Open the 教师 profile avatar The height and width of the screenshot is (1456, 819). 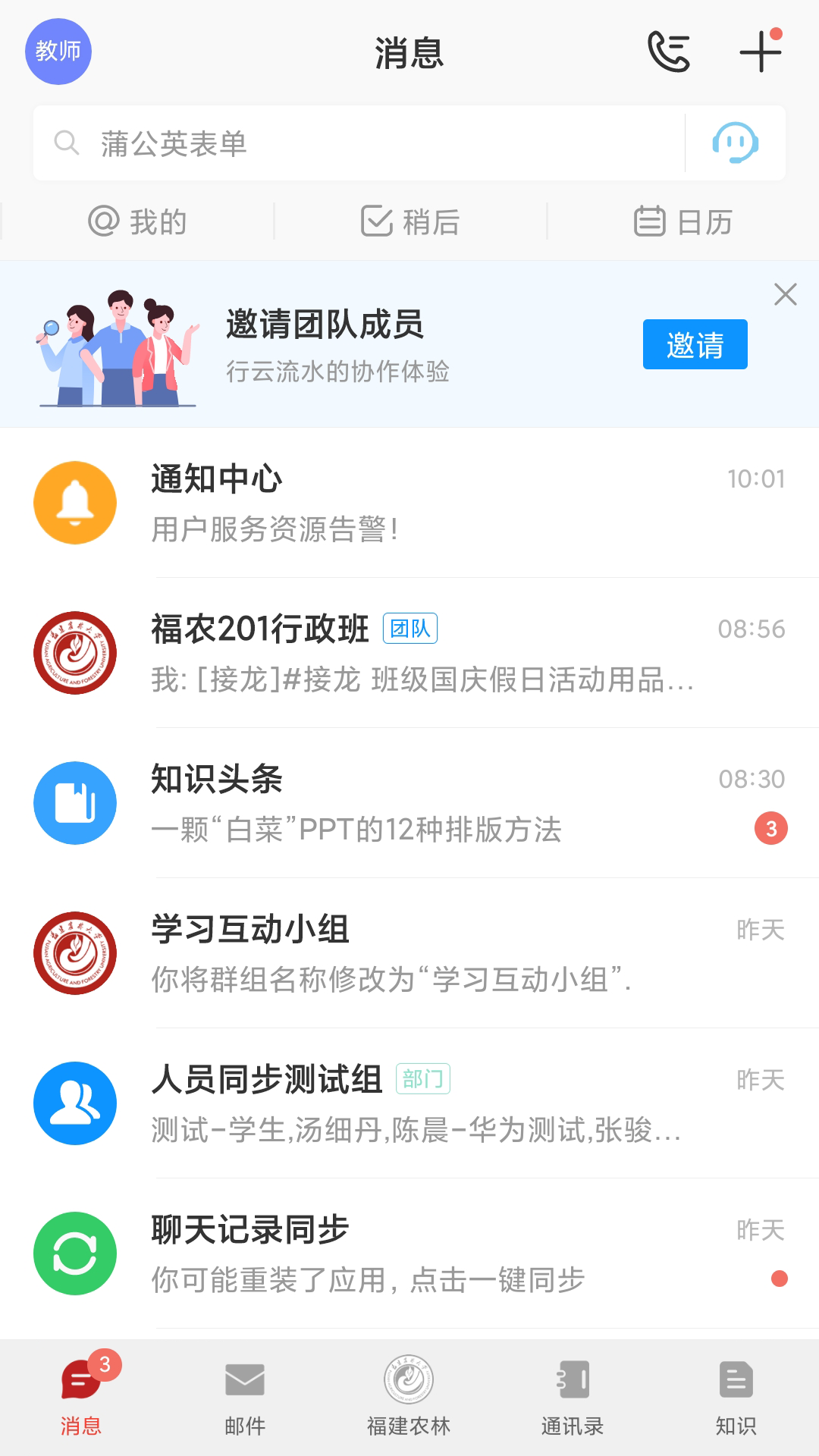click(58, 52)
